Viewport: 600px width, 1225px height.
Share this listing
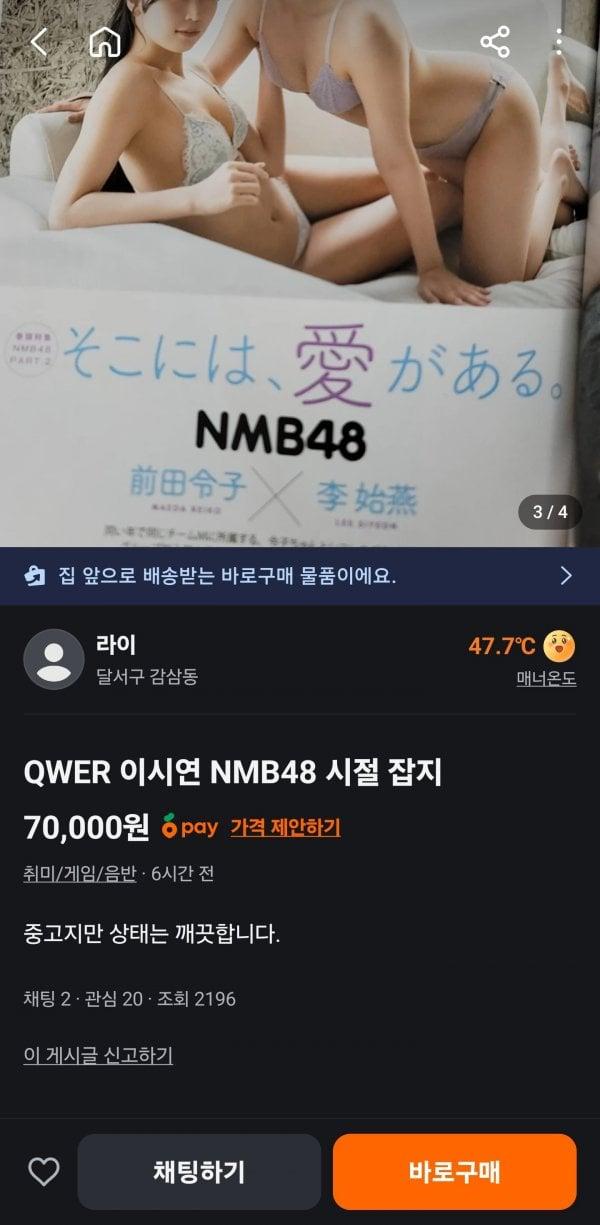click(495, 42)
